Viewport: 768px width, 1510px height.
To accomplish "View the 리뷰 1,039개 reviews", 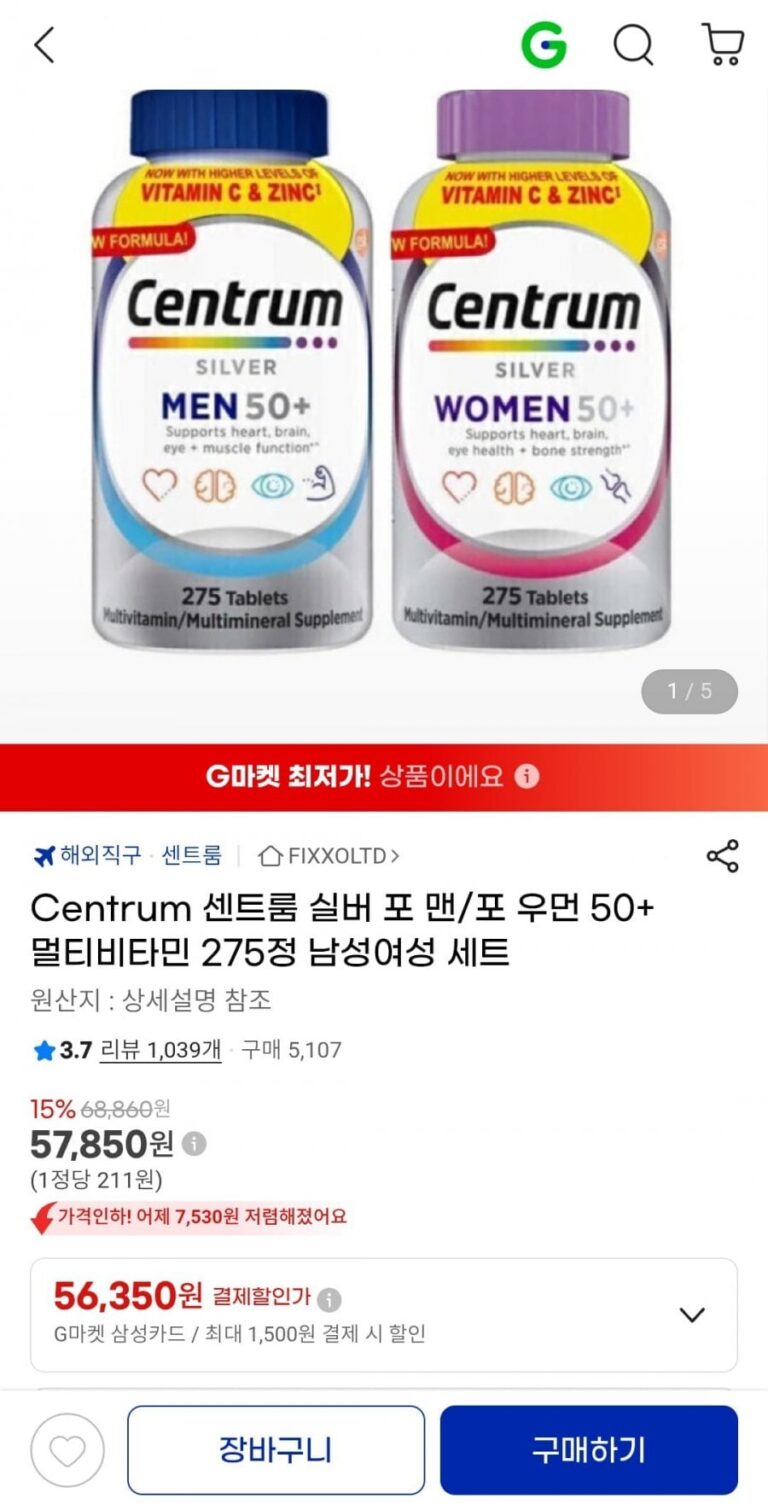I will pyautogui.click(x=160, y=1050).
